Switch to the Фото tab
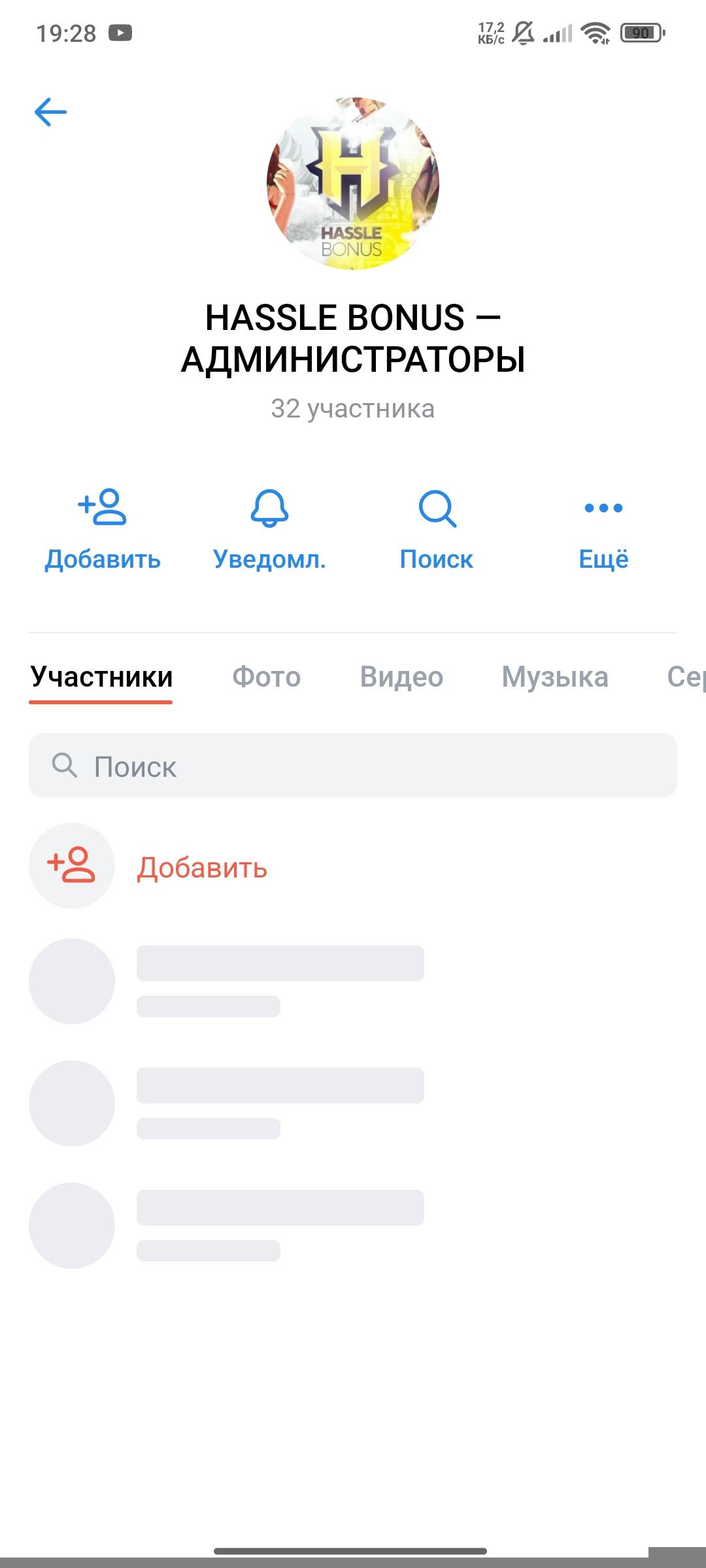 [267, 678]
